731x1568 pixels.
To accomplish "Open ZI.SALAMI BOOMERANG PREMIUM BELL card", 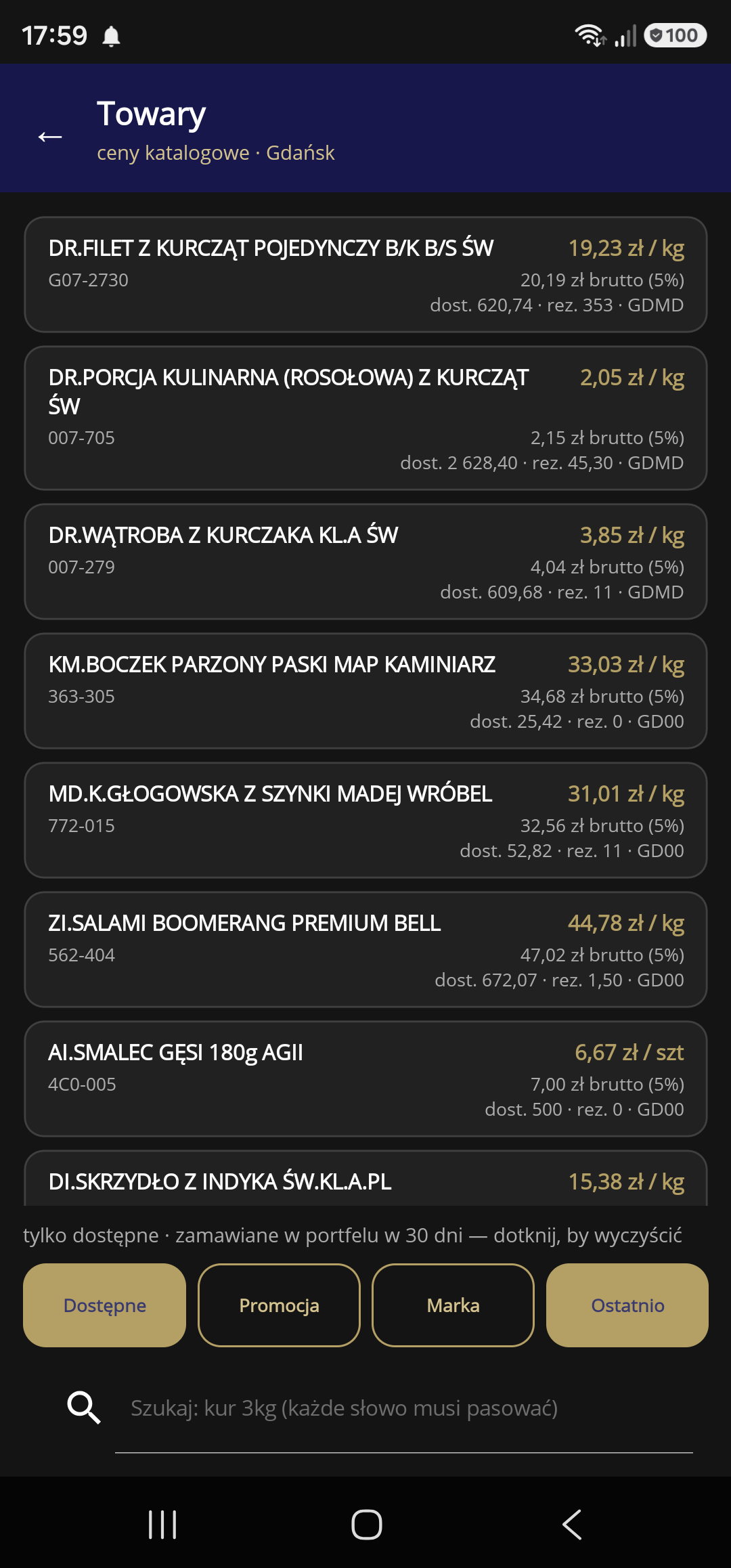I will pos(365,949).
